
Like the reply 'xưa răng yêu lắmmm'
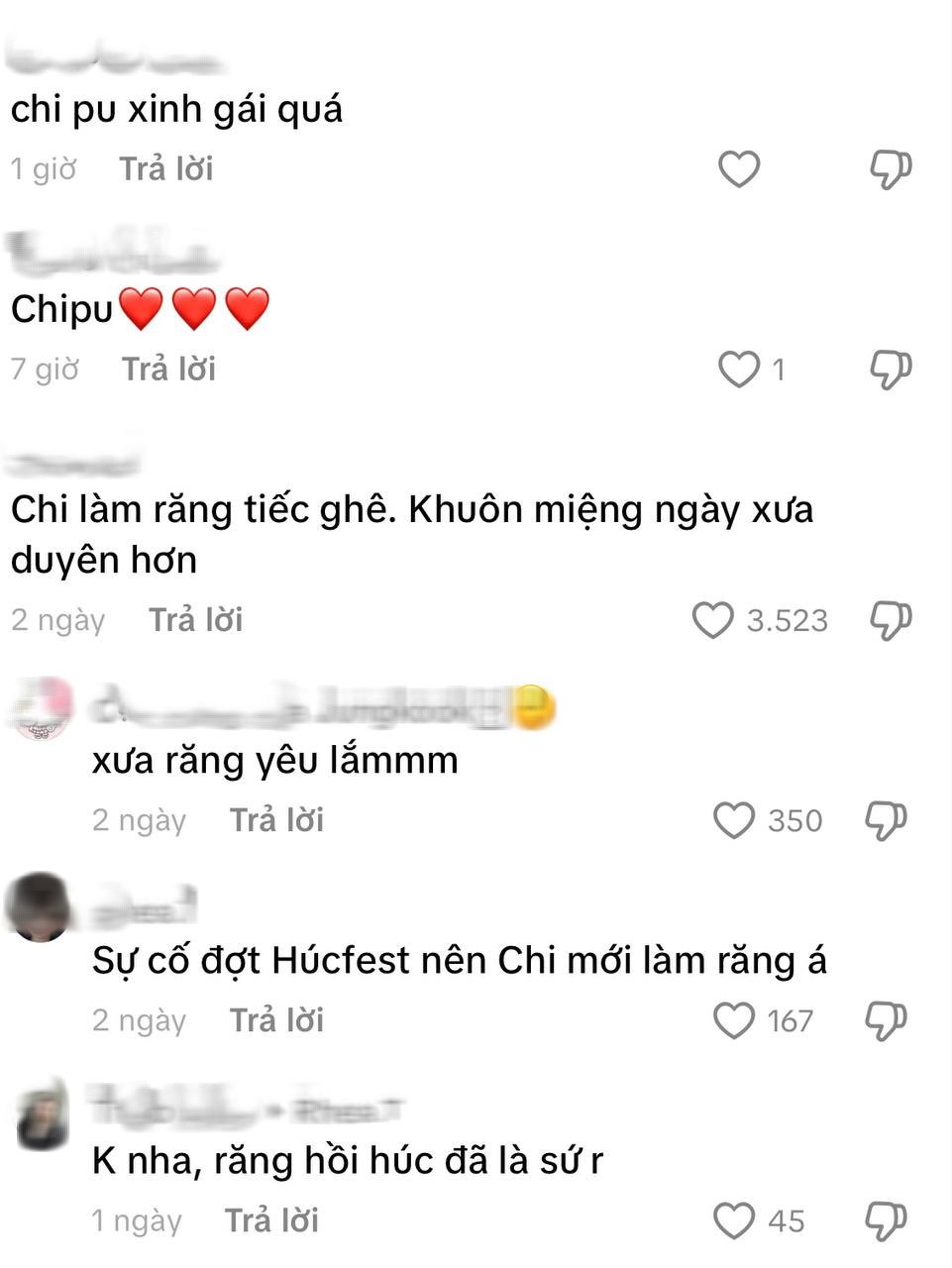(734, 820)
